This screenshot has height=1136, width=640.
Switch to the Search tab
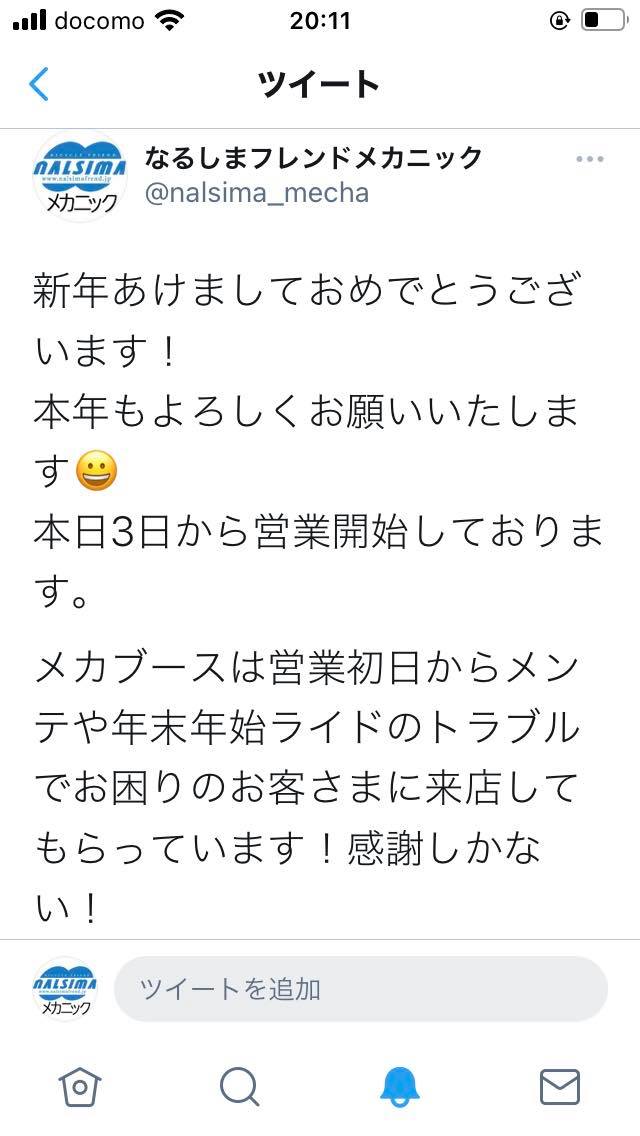point(239,1087)
